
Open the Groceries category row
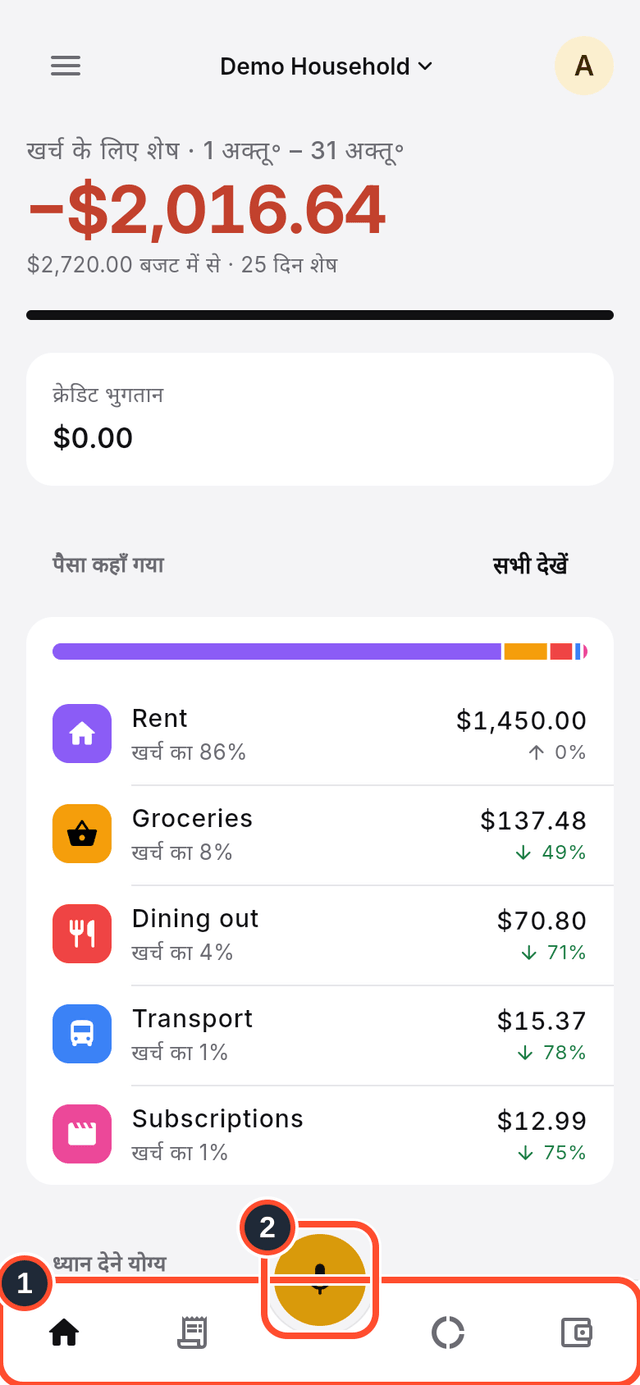(320, 835)
